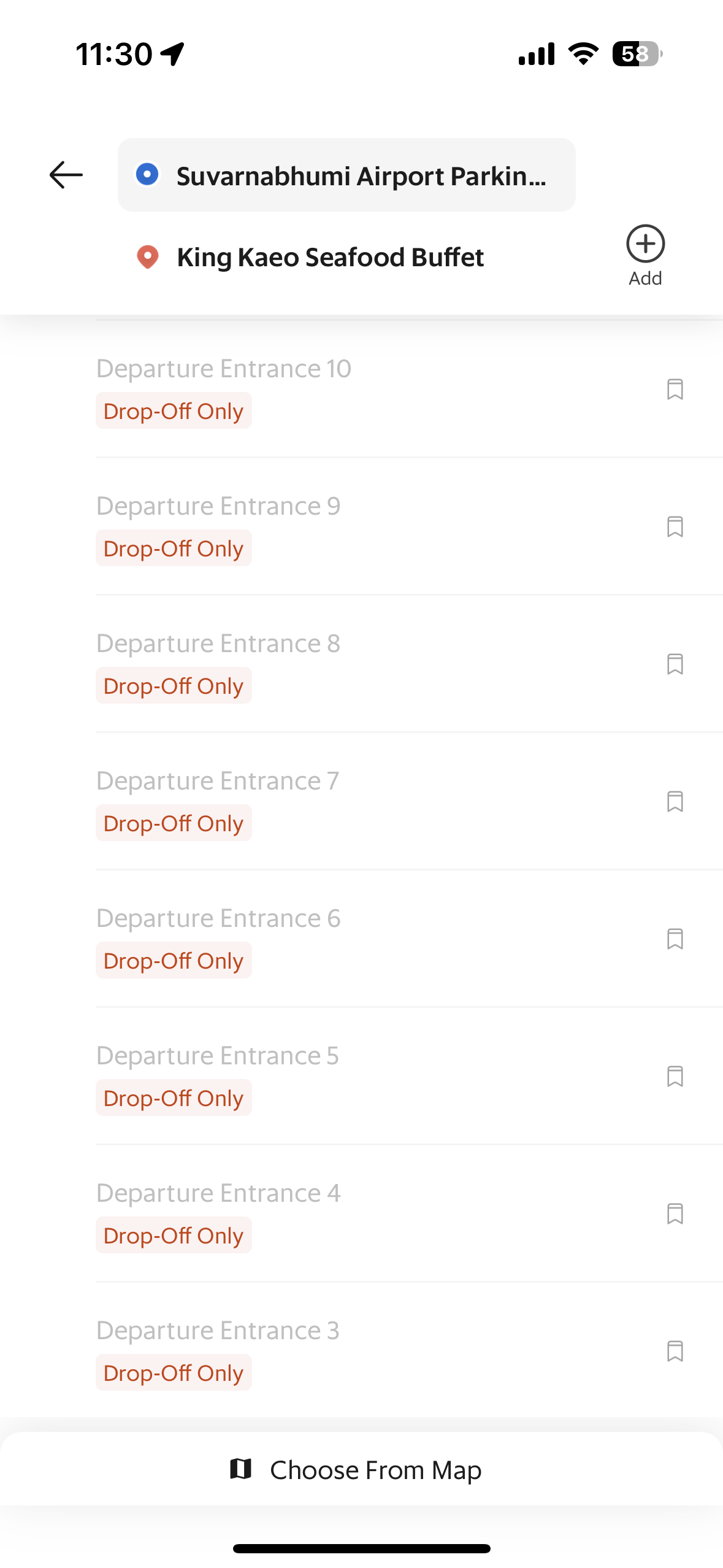This screenshot has width=723, height=1568.
Task: Add another stop
Action: [x=645, y=255]
